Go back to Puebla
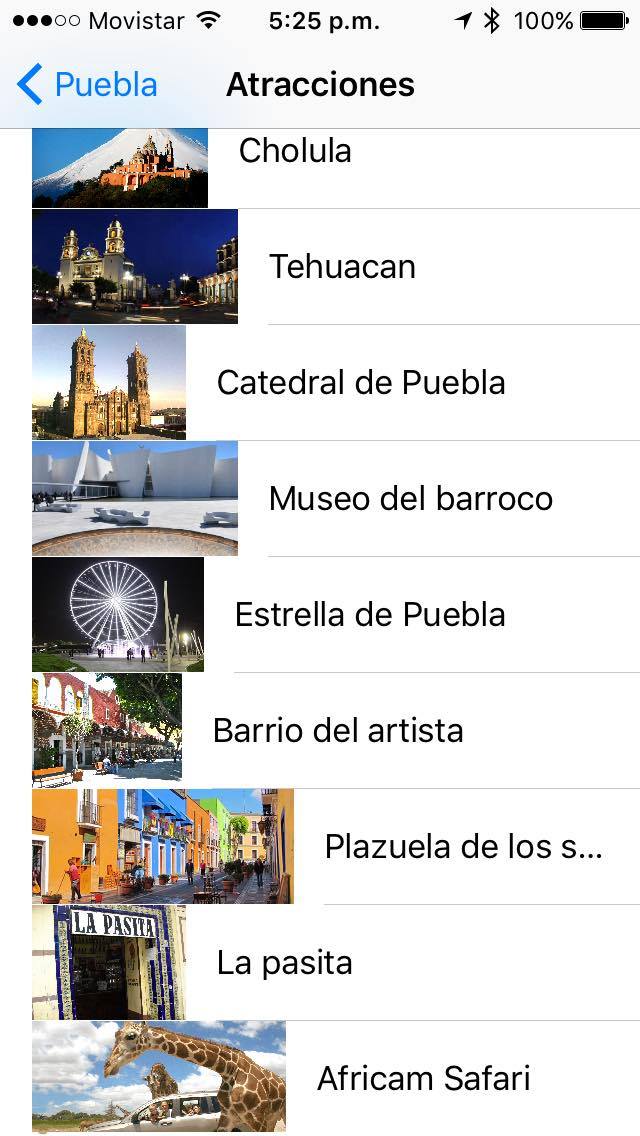The height and width of the screenshot is (1136, 640). (88, 85)
